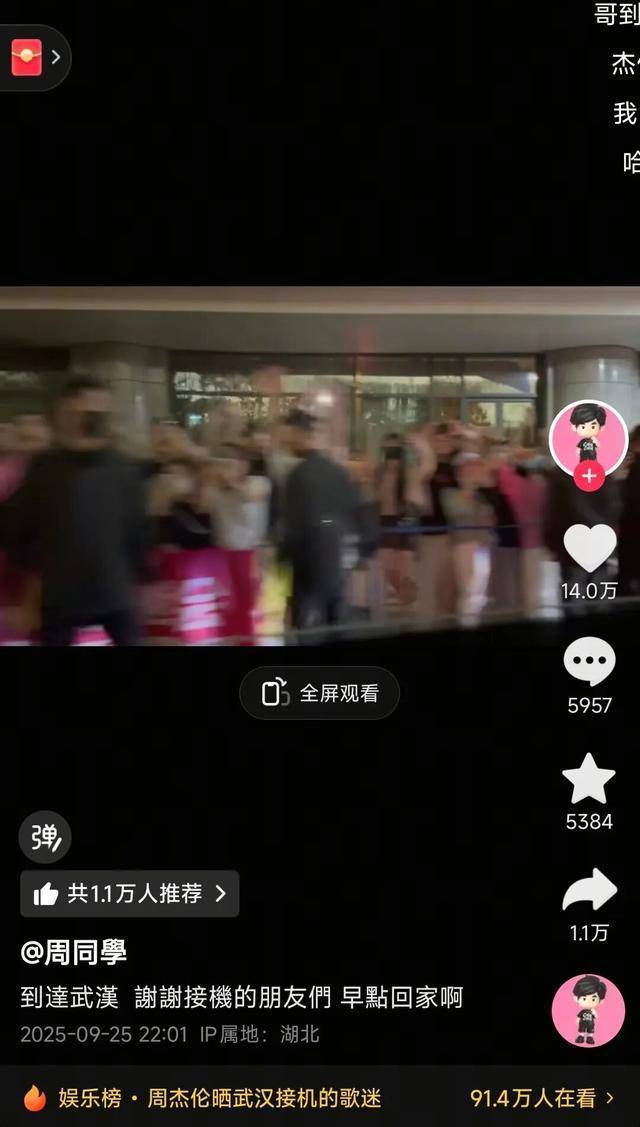Follow 周同學 via the plus badge
Screen dimensions: 640x1127
click(589, 476)
